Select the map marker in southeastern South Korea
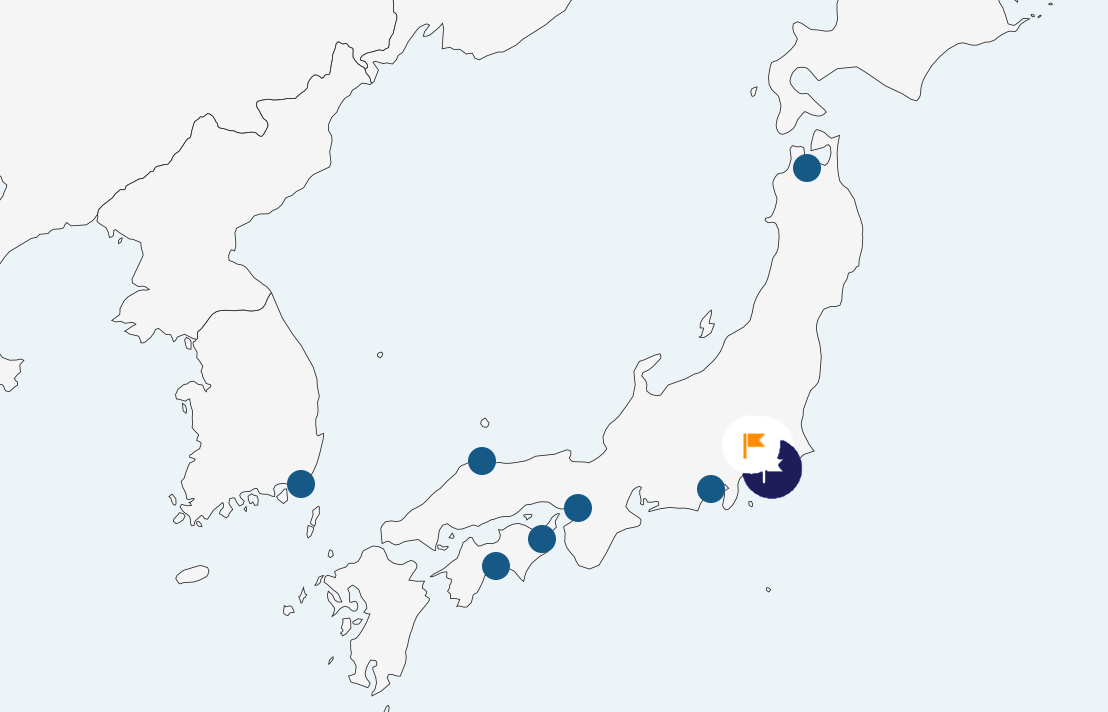The image size is (1108, 712). click(301, 484)
